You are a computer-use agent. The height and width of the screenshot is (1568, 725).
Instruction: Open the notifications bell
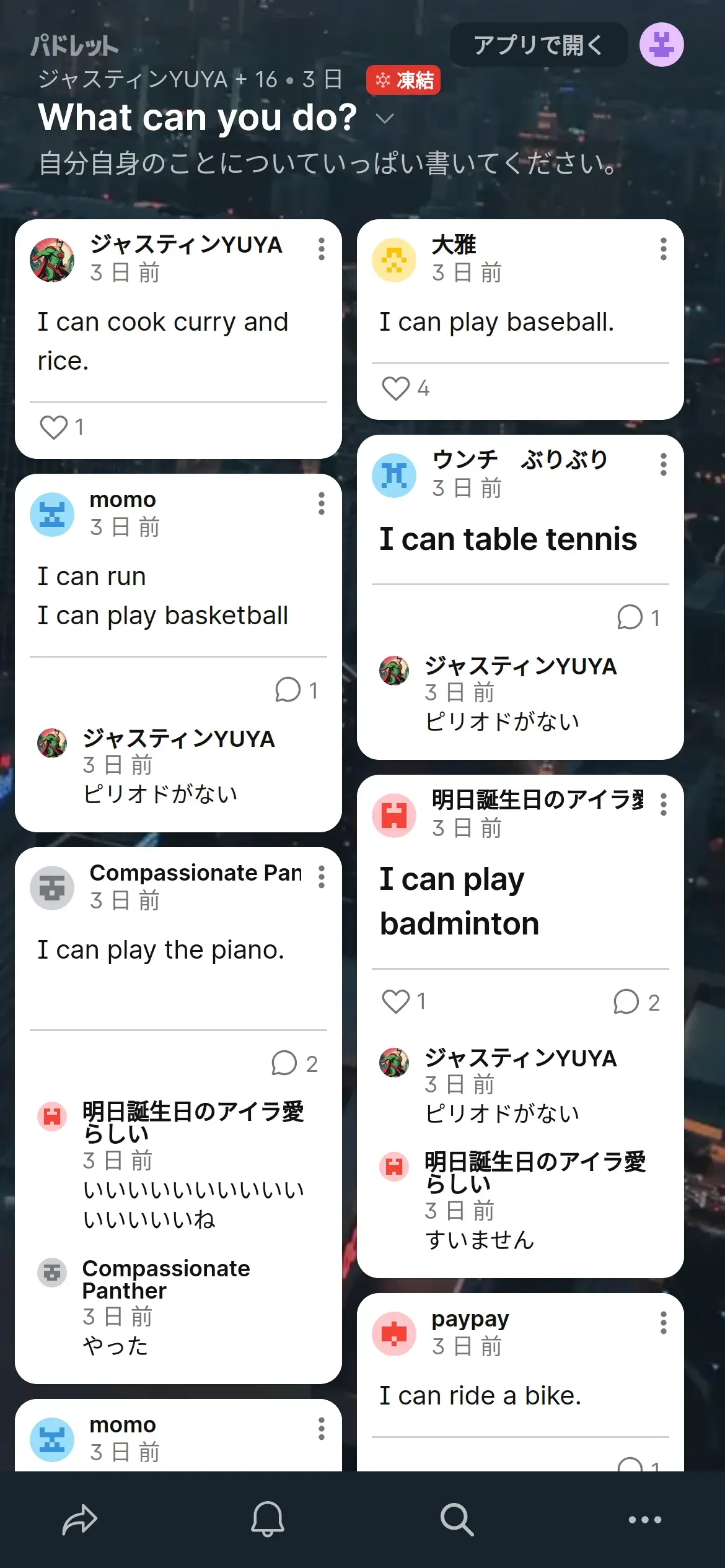(x=268, y=1519)
